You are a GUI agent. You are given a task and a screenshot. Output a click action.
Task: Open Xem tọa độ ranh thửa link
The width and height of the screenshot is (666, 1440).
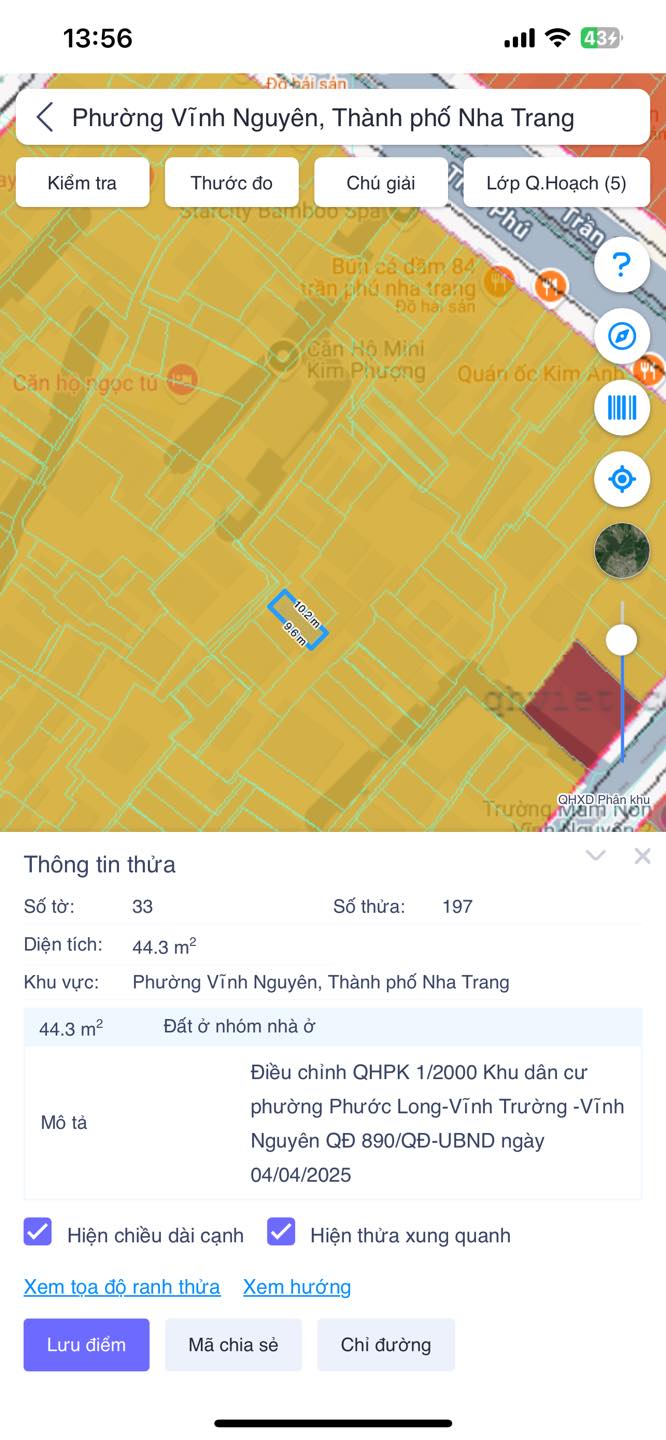(x=122, y=1287)
